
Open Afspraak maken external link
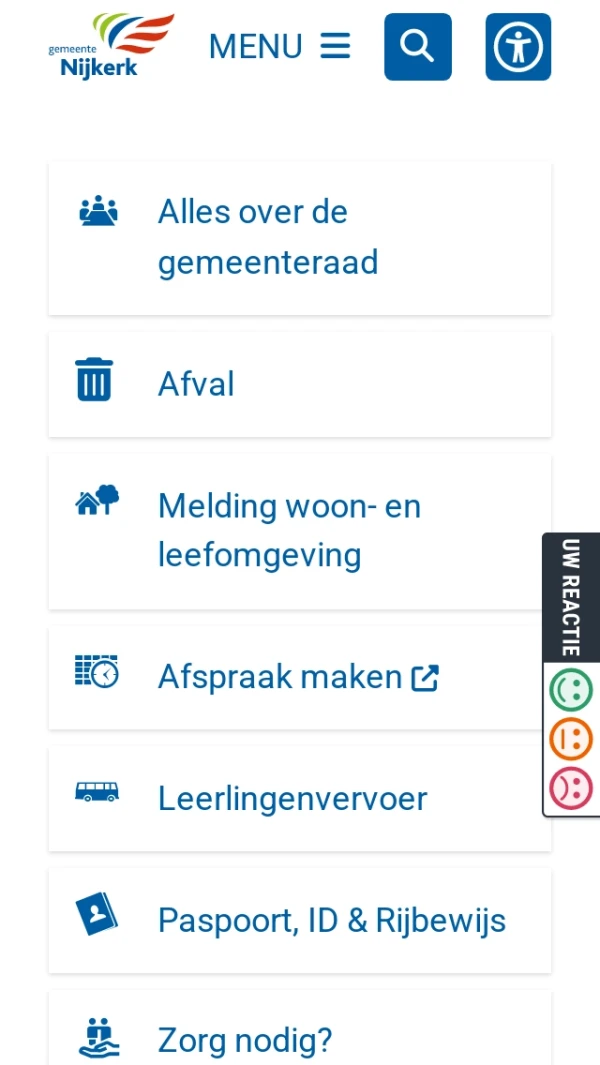tap(300, 677)
